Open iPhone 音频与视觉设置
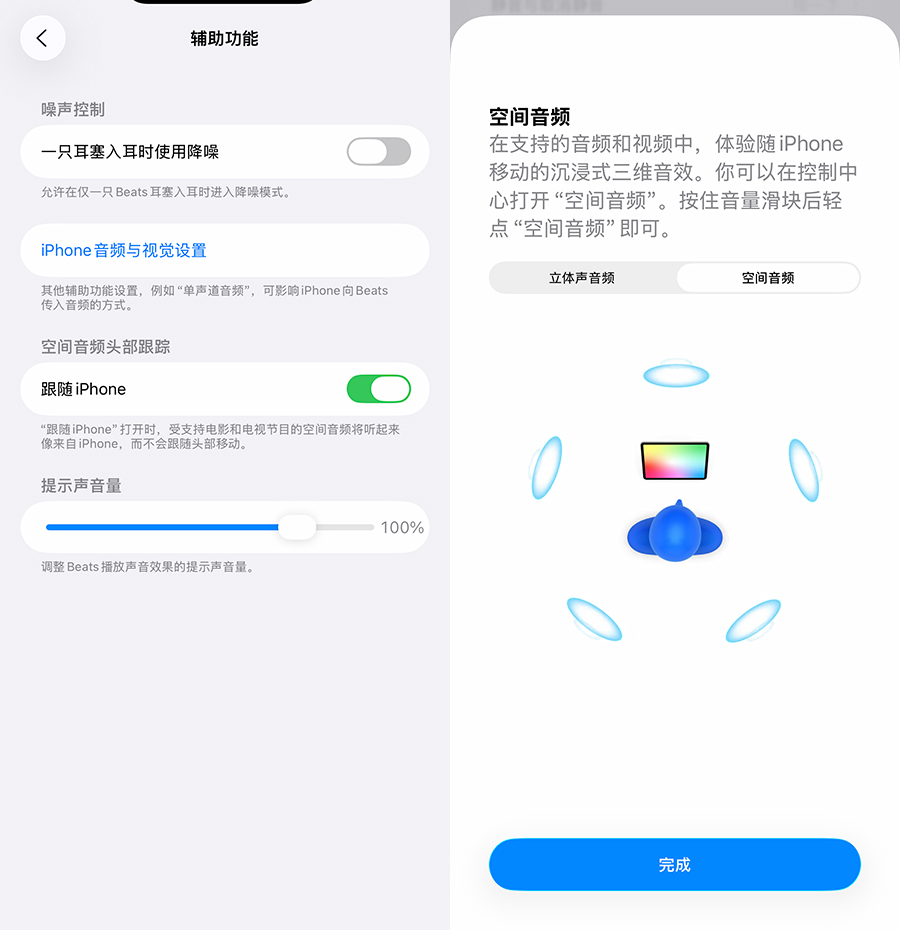 click(124, 251)
